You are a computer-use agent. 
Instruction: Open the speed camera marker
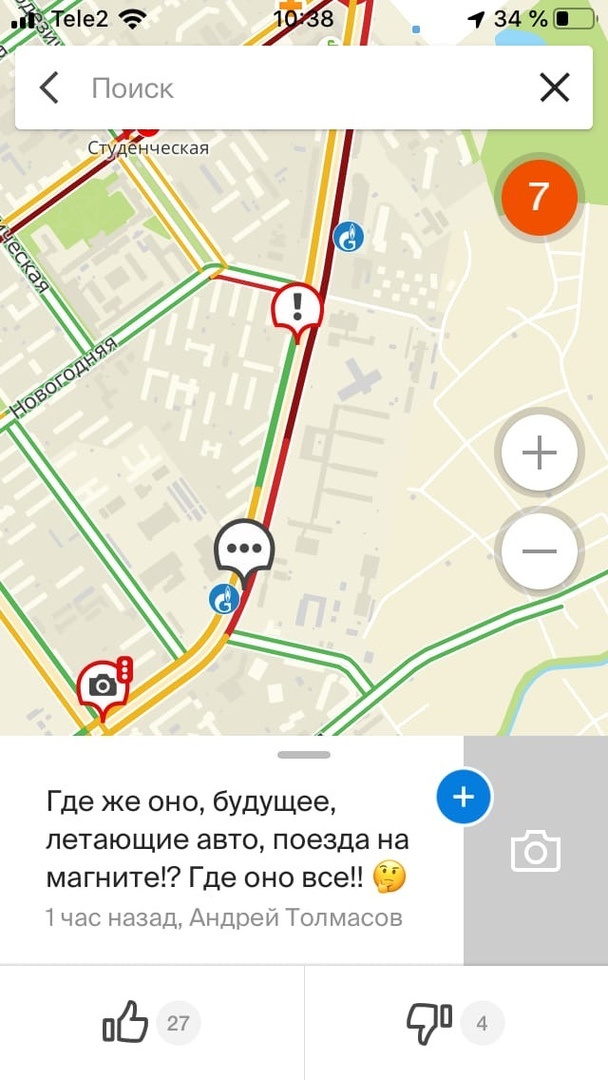click(x=102, y=685)
